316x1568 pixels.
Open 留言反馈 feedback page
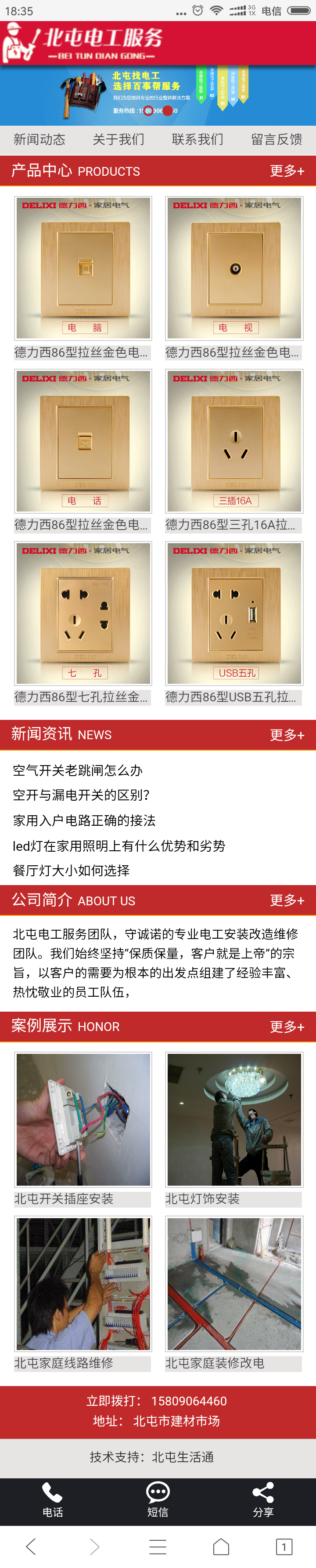276,139
